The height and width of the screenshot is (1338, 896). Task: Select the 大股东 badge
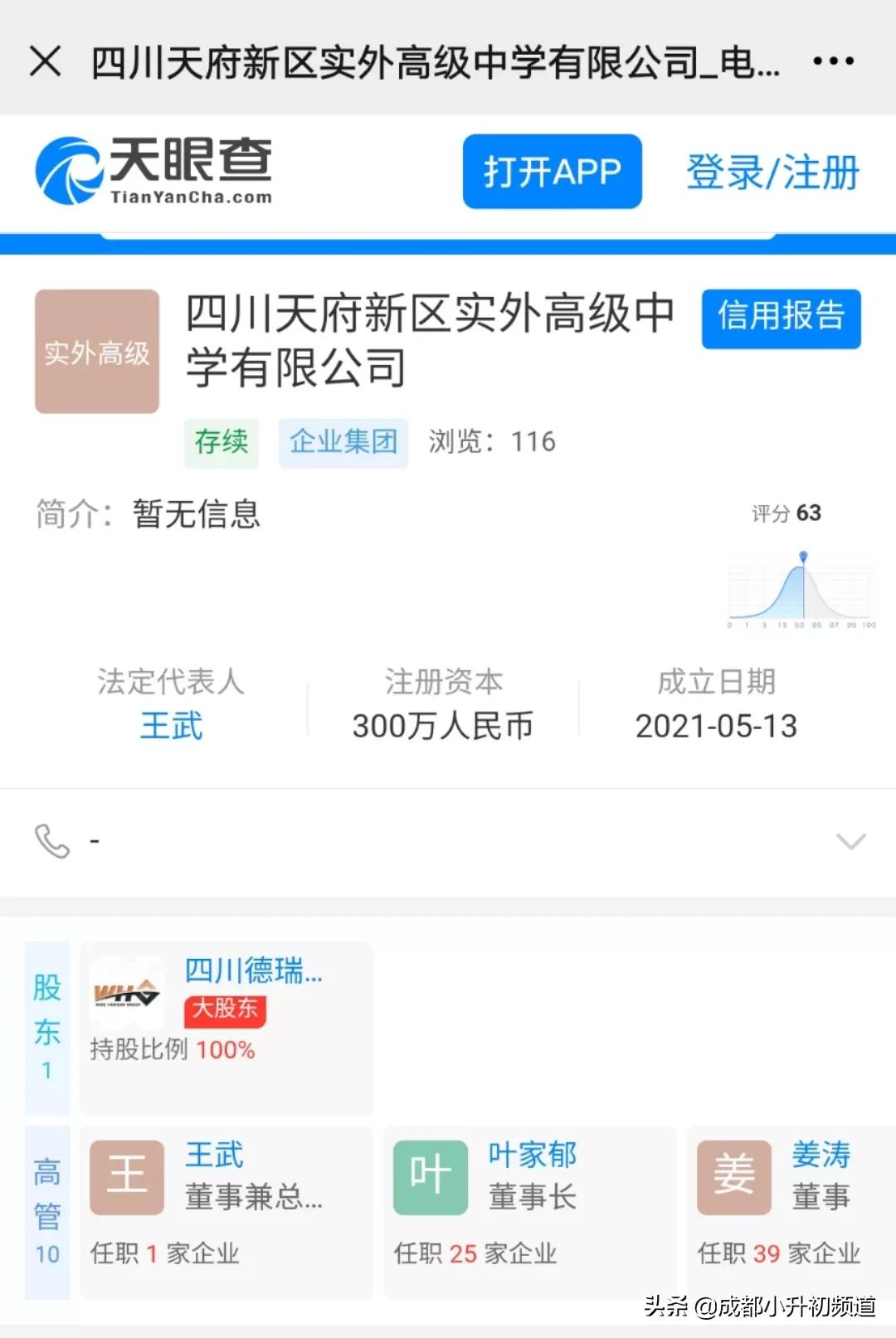click(x=223, y=1013)
